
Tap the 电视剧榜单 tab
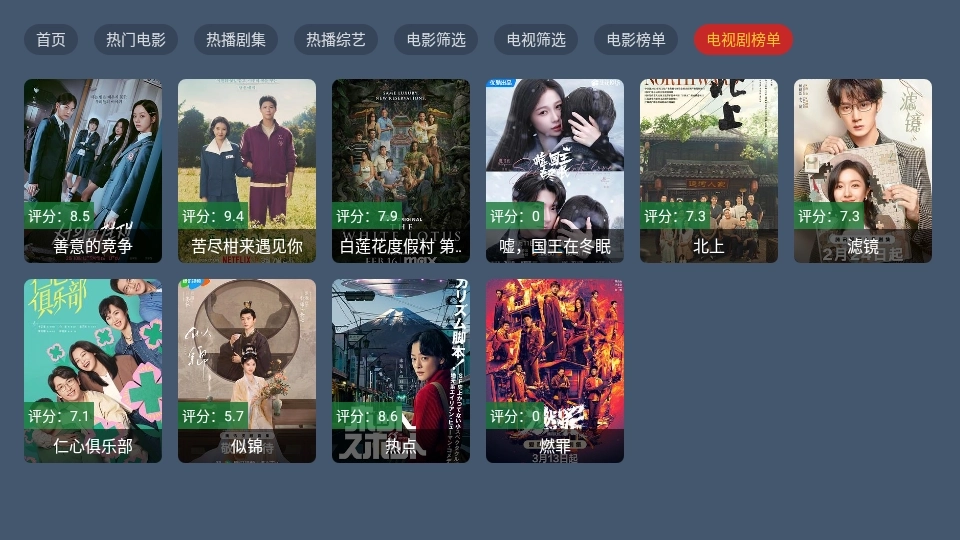tap(743, 40)
